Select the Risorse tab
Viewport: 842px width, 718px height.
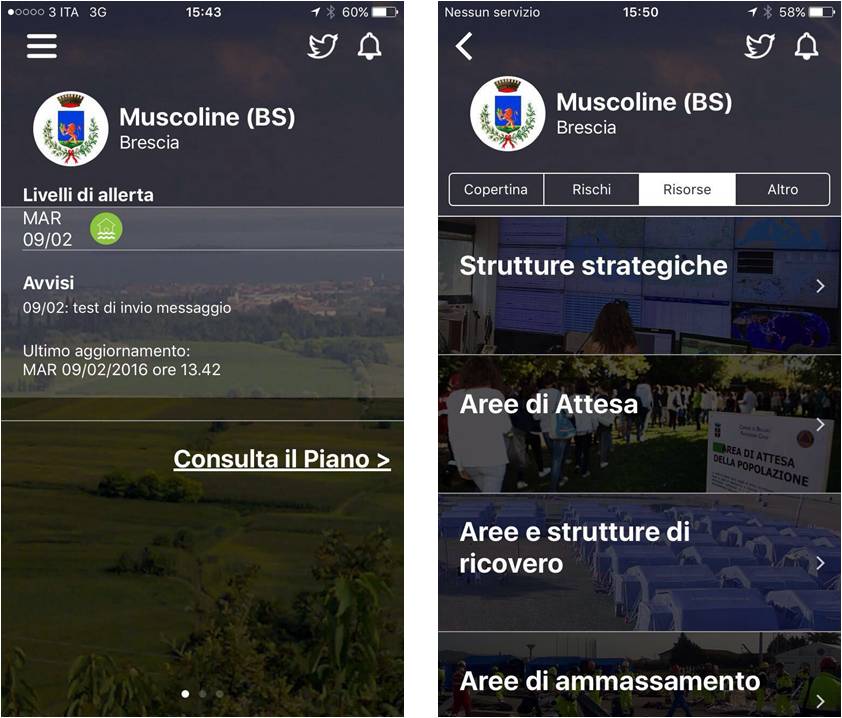[x=686, y=189]
